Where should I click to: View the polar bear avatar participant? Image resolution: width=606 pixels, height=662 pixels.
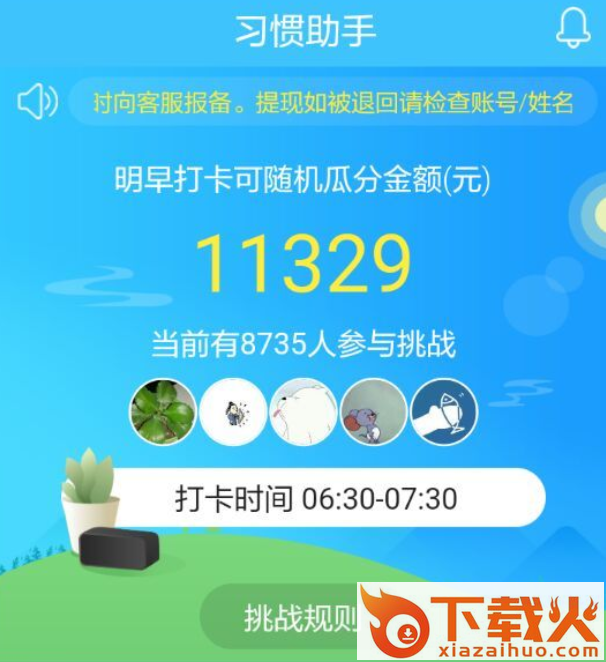(x=303, y=411)
